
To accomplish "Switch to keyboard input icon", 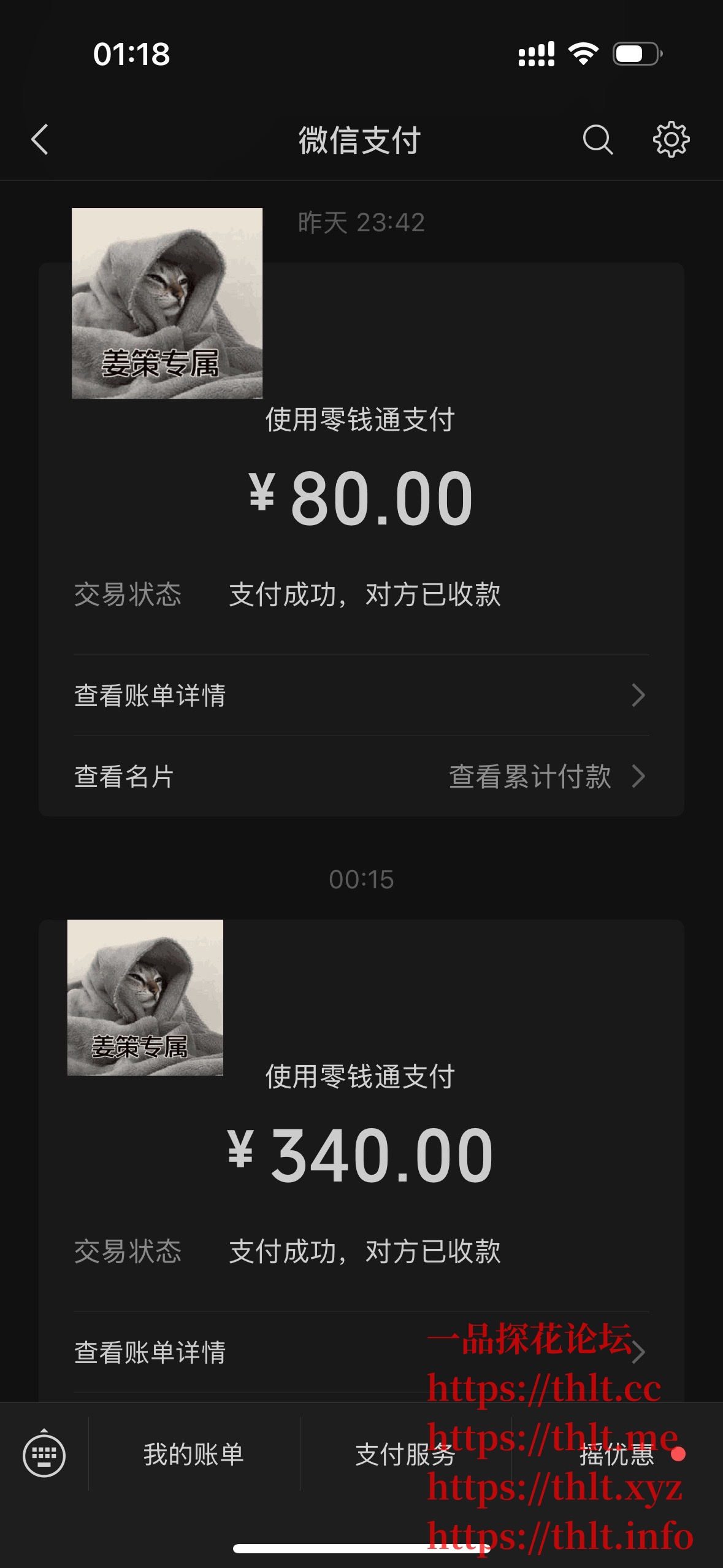I will coord(44,1455).
